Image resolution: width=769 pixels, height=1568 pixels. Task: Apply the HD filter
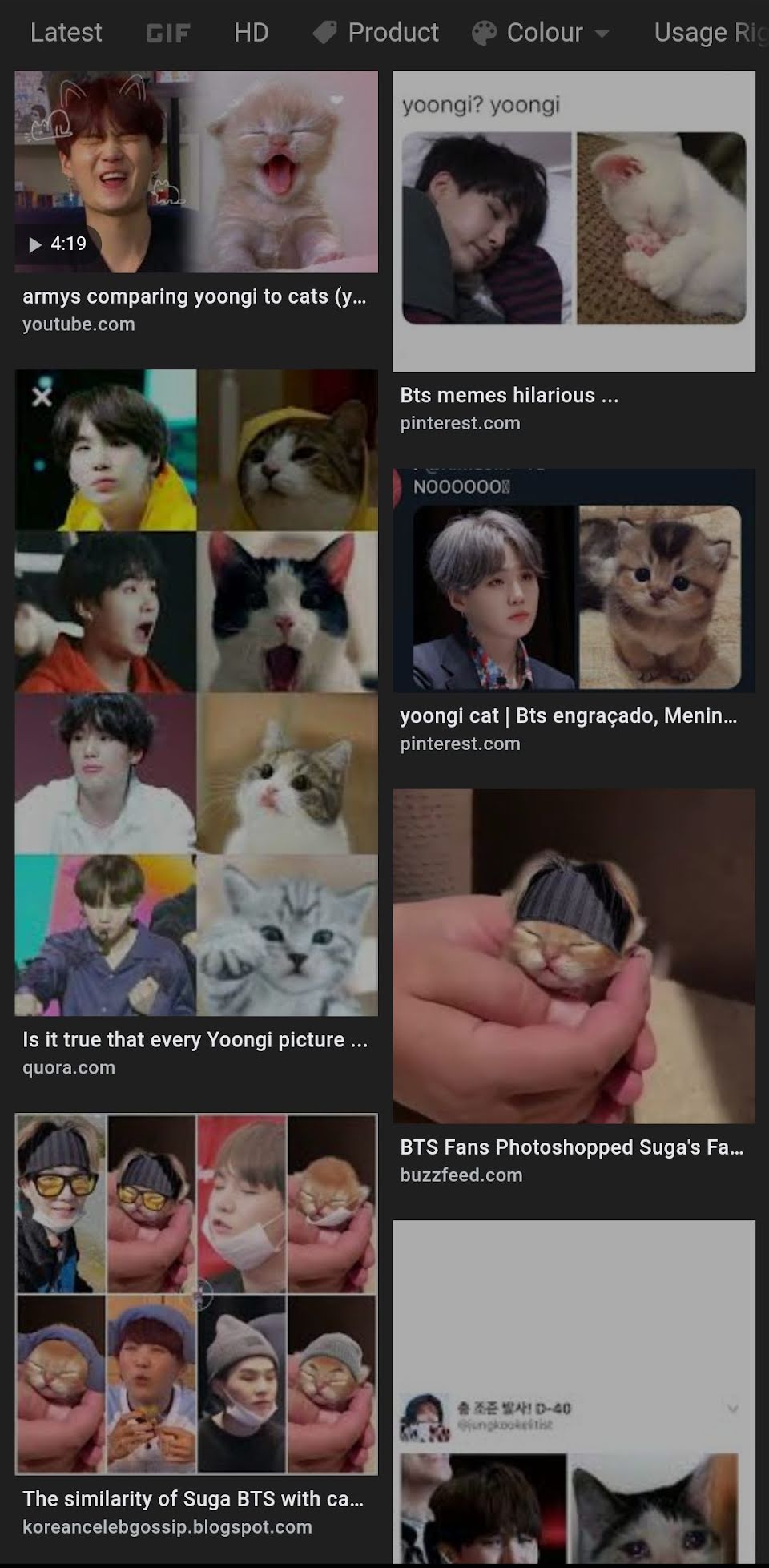[251, 33]
